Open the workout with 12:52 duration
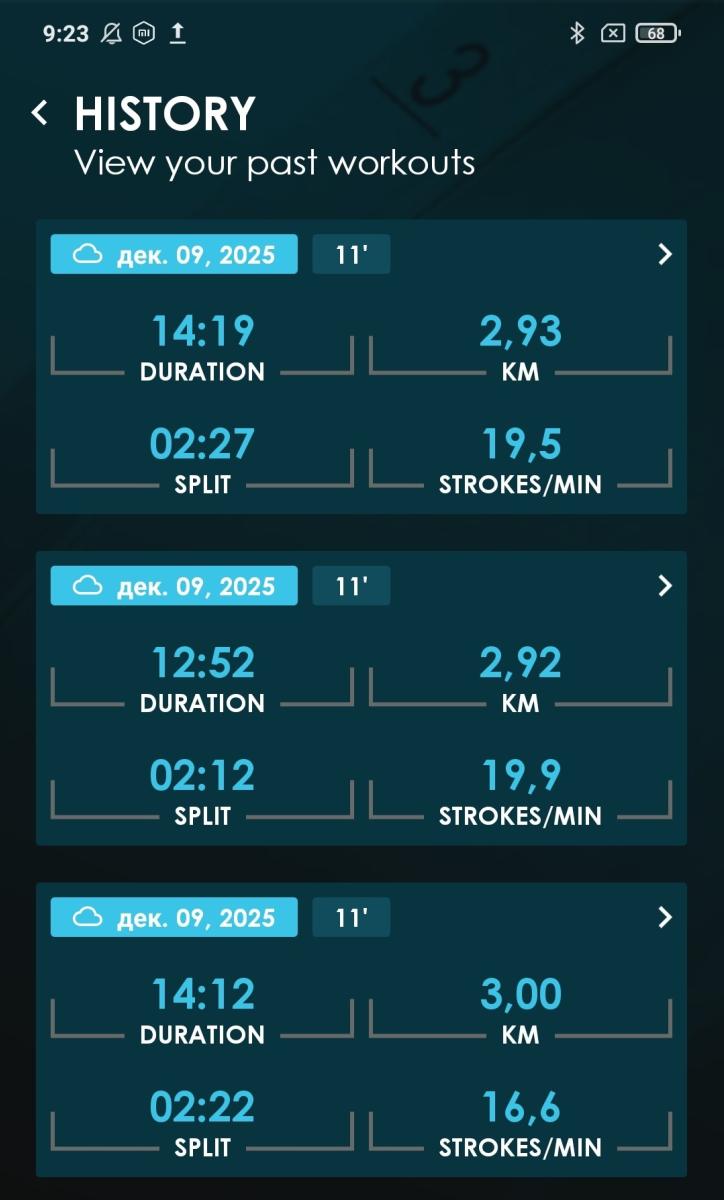Viewport: 724px width, 1200px height. pyautogui.click(x=665, y=586)
